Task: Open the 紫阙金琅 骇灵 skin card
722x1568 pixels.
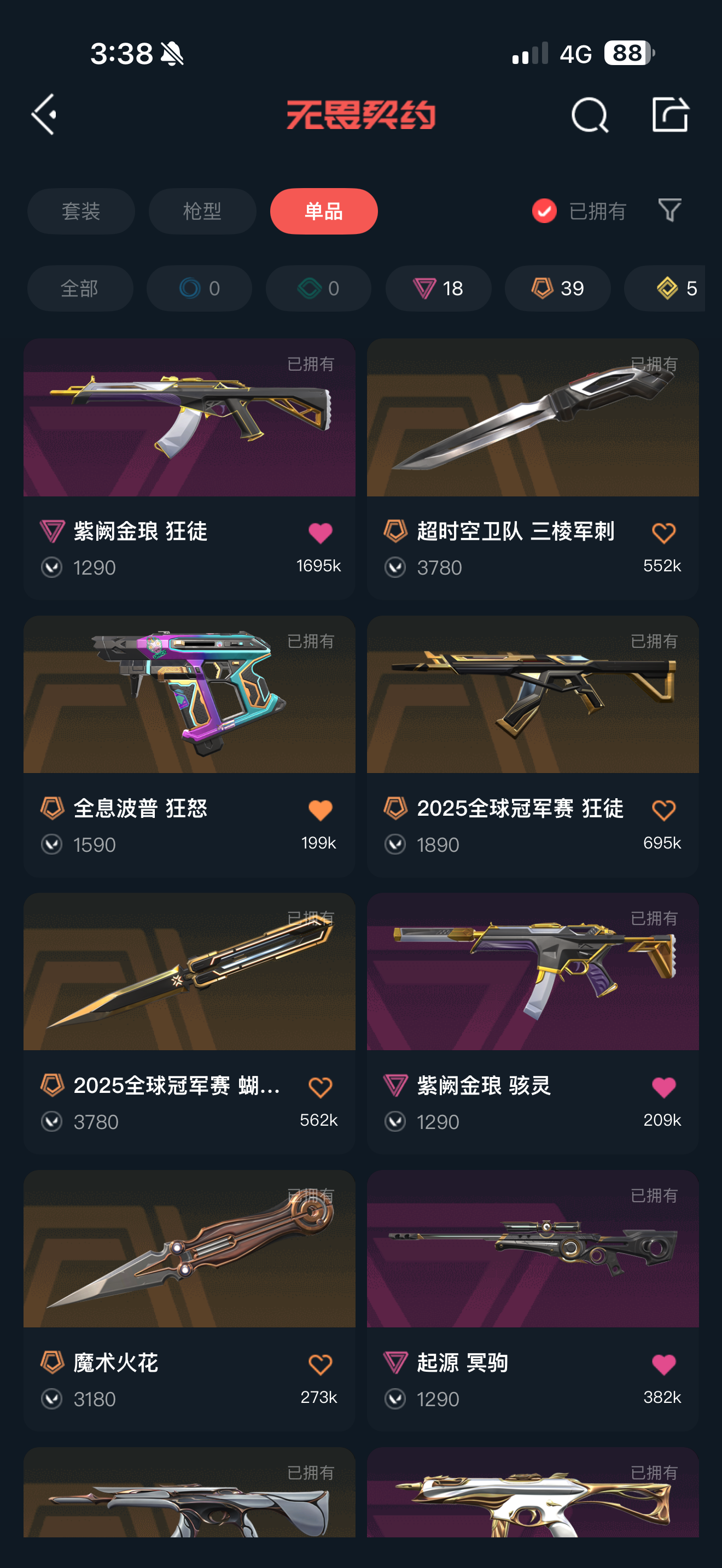Action: pos(532,980)
